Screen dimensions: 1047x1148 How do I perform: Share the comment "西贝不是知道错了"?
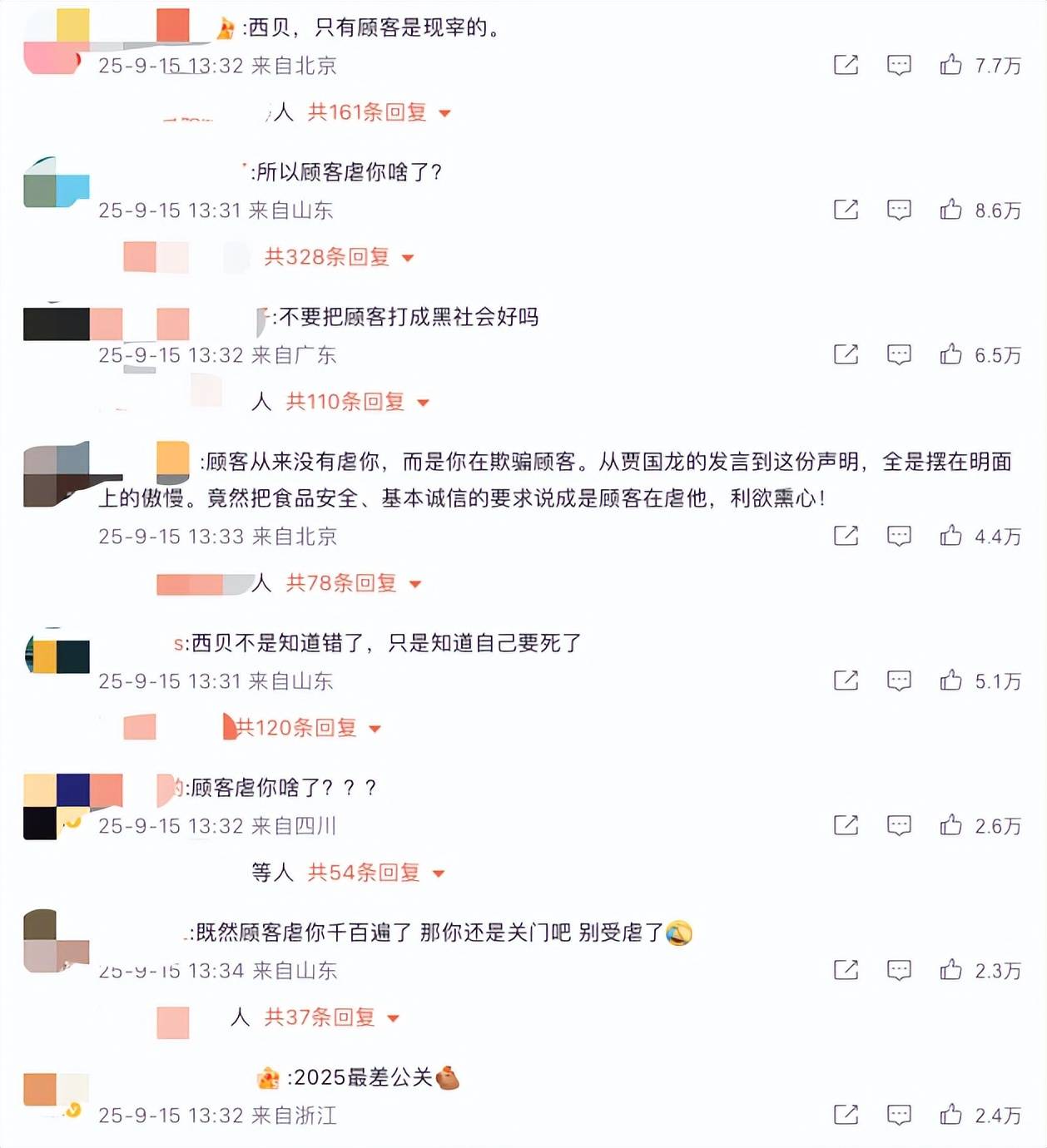[x=846, y=680]
